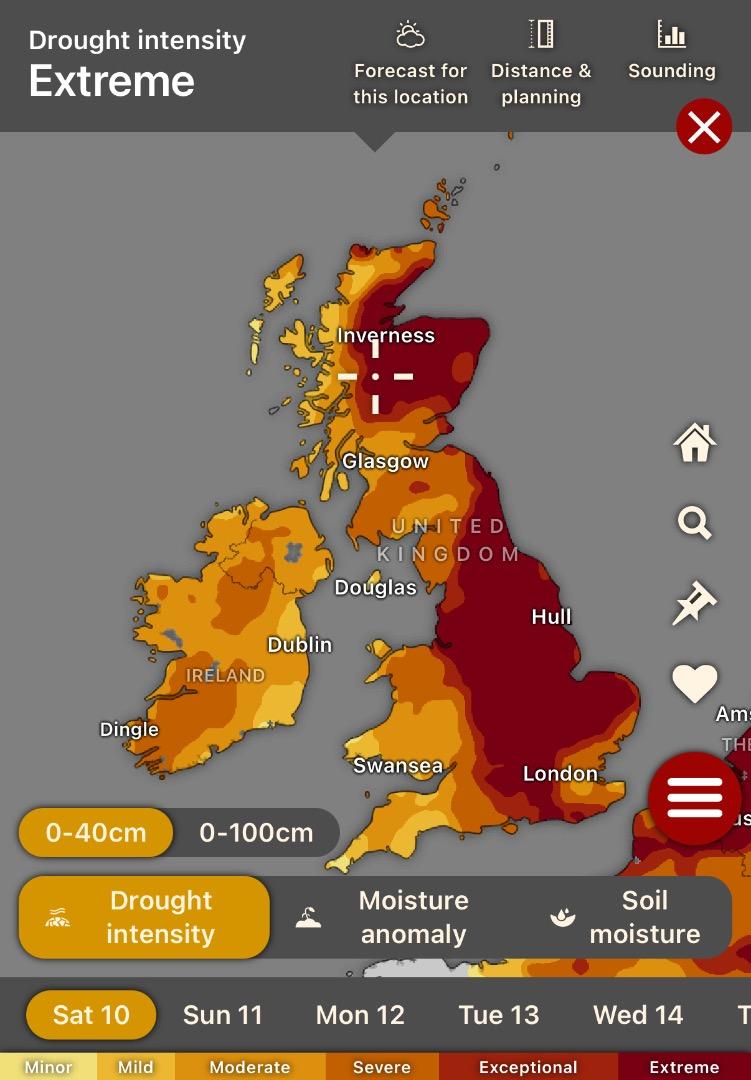Screen dimensions: 751x1080
Task: Jump to Sun 11 forecast
Action: pos(222,1015)
